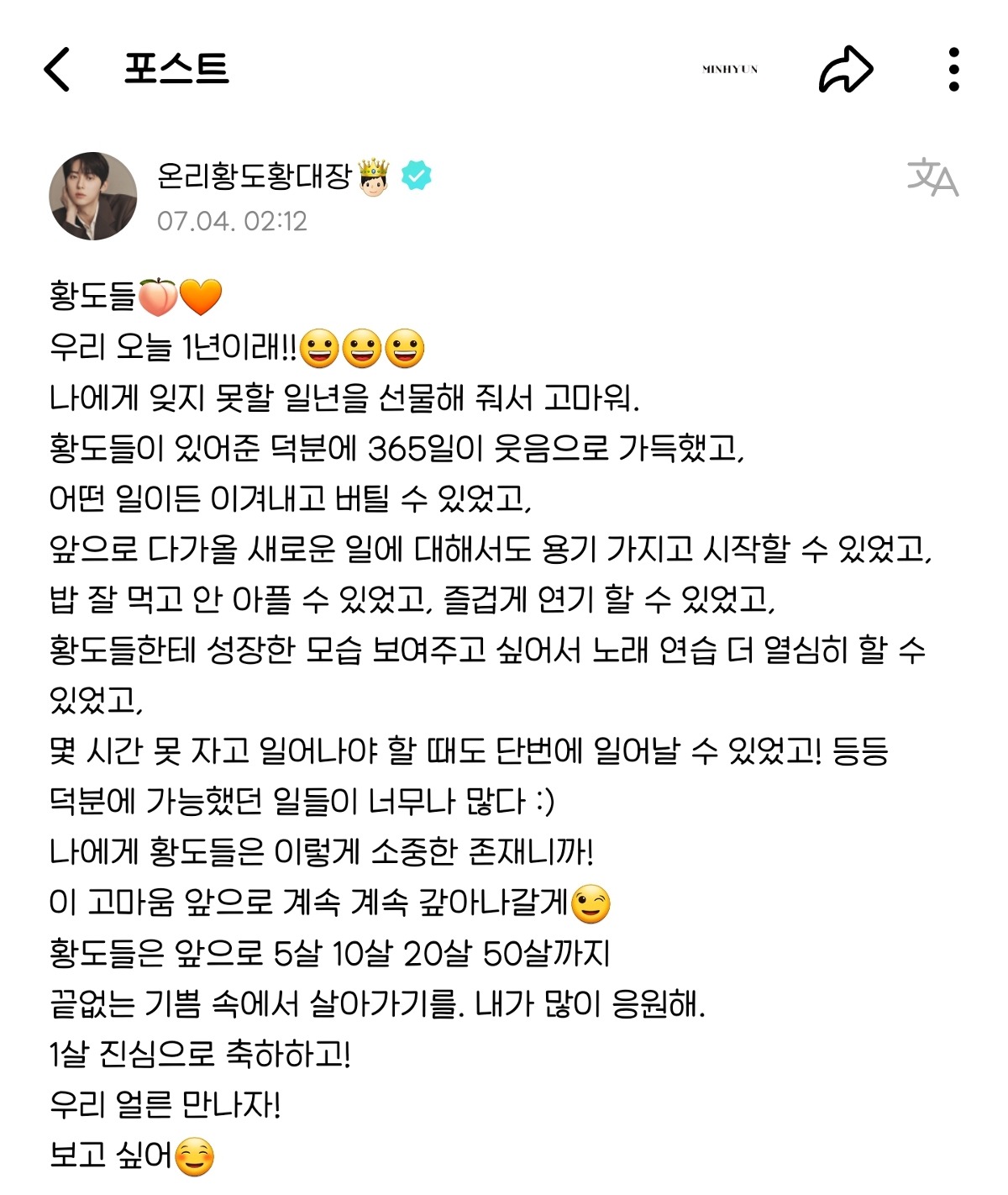This screenshot has height=1195, width=1008.
Task: Open the author's profile picture
Action: coord(93,196)
